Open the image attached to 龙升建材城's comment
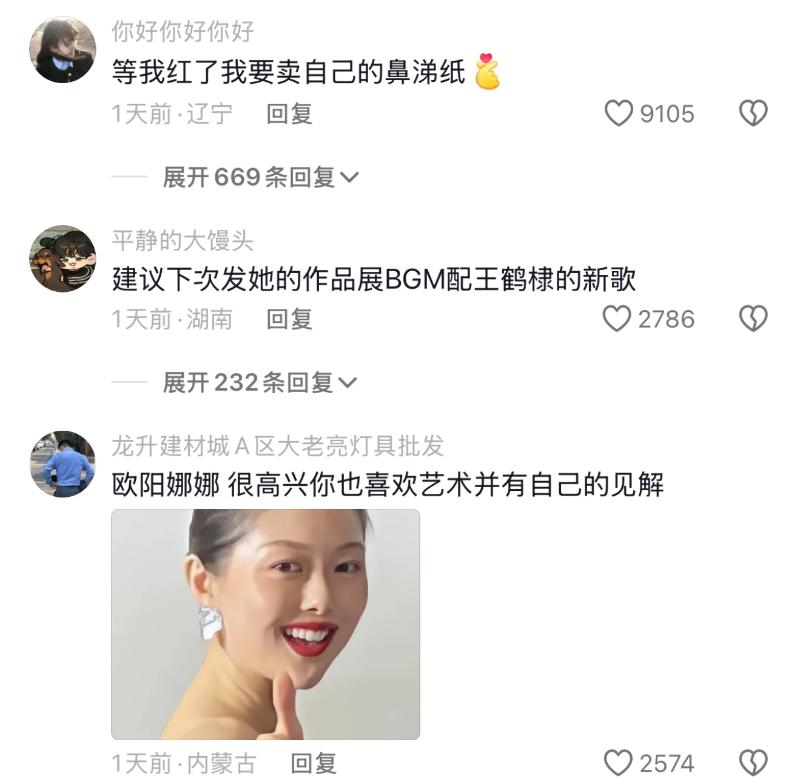Screen dimensions: 800x779 point(265,624)
